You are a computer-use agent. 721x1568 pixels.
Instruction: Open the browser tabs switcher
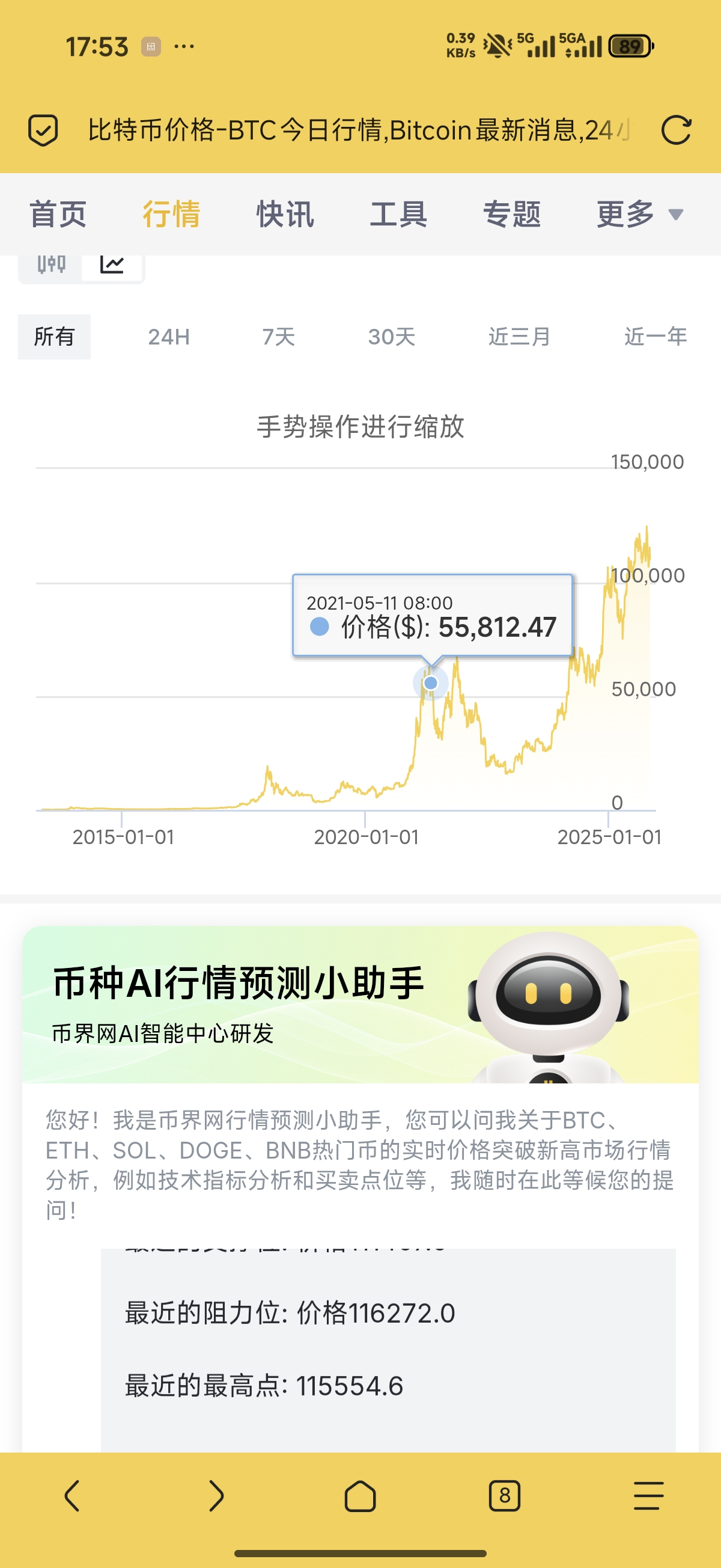[504, 1496]
